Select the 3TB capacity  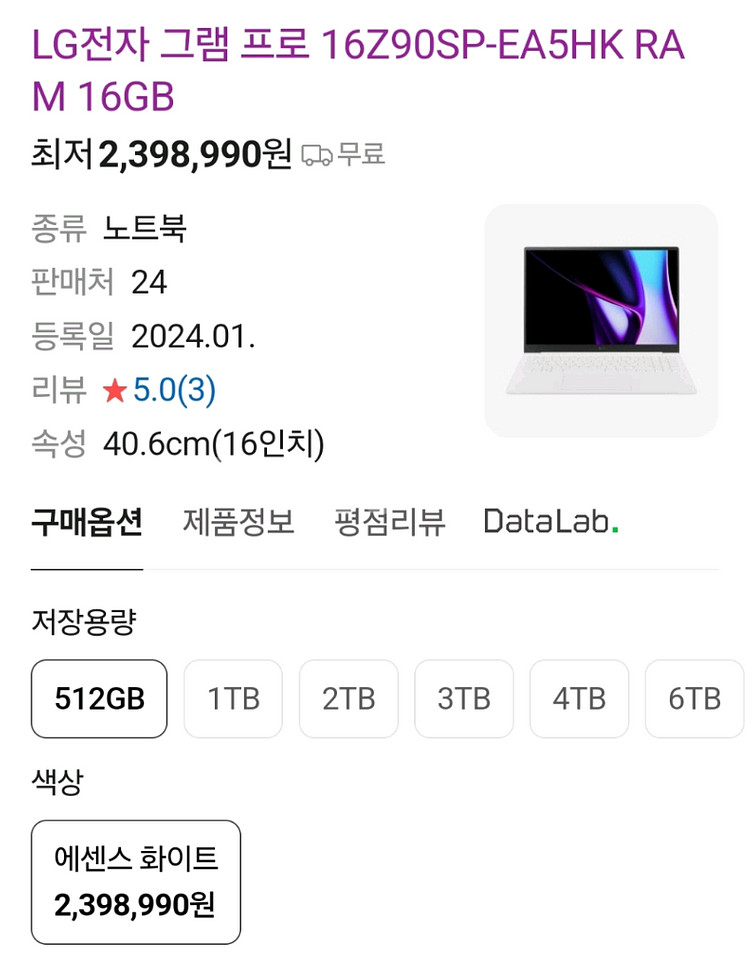tap(463, 699)
